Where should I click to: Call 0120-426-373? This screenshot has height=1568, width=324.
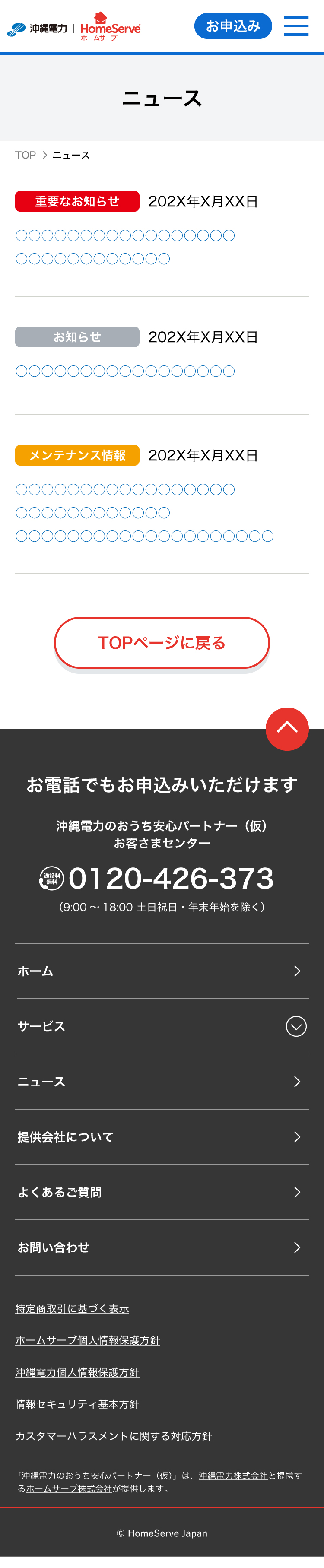point(171,878)
